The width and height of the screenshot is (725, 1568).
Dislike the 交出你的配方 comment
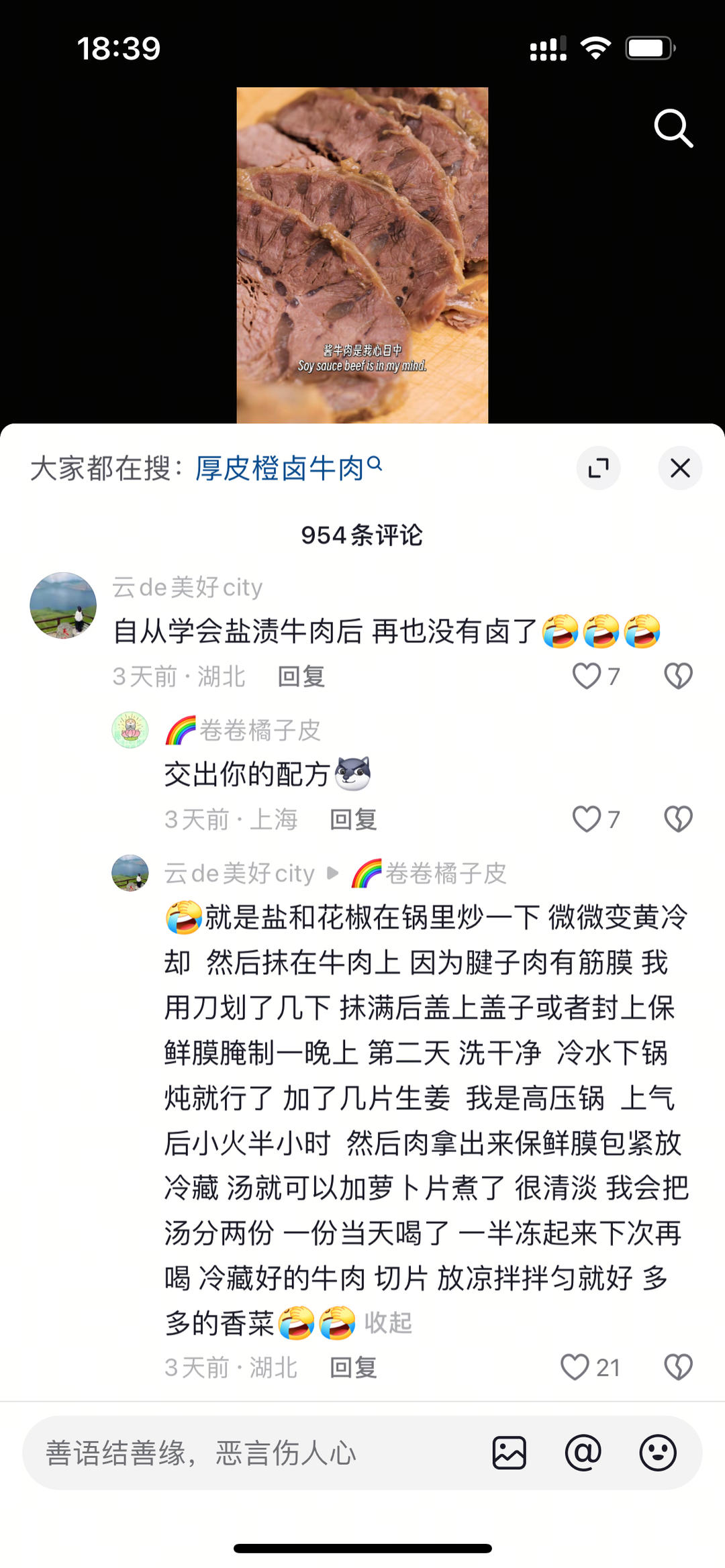[x=678, y=819]
